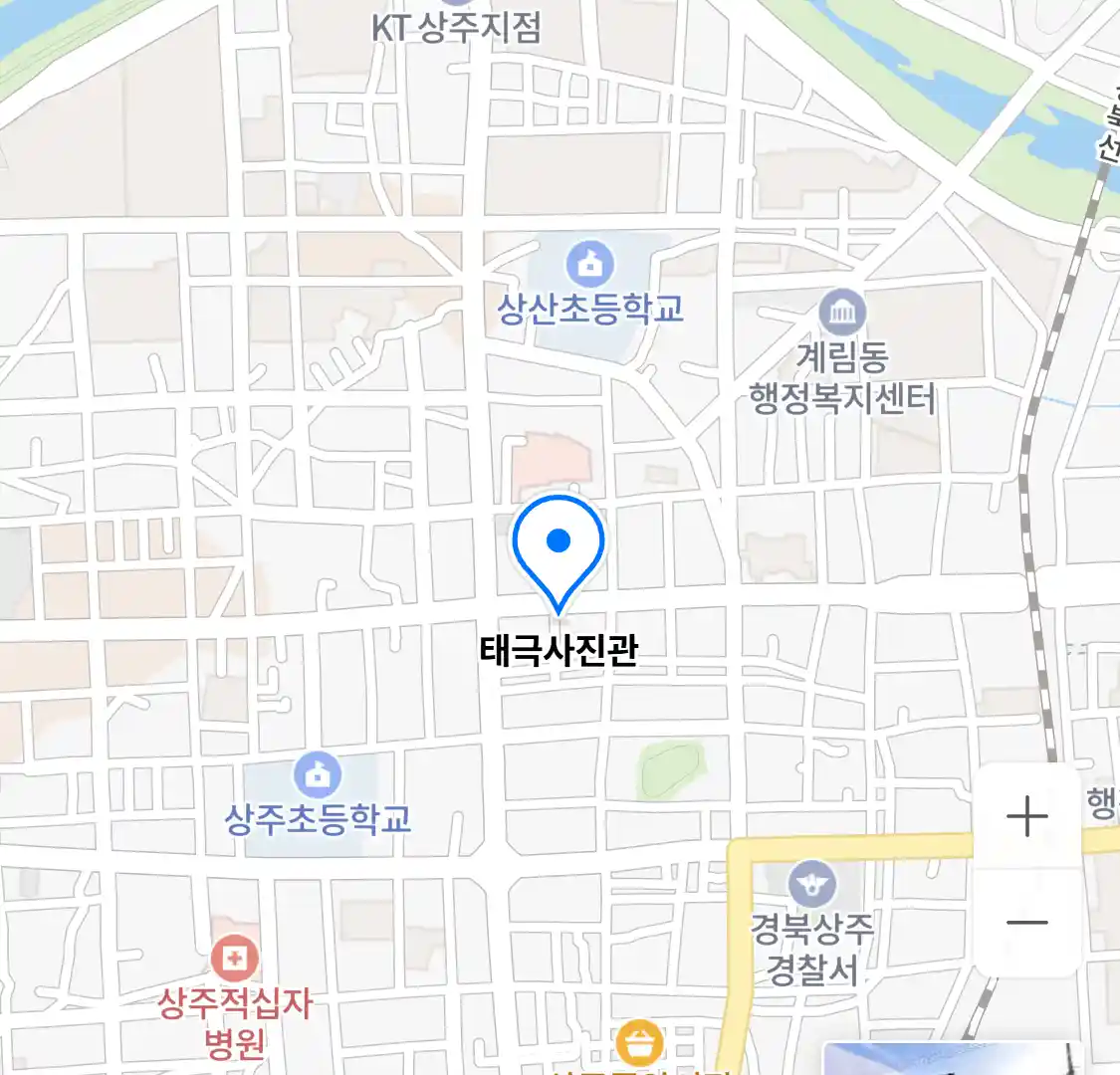Image resolution: width=1120 pixels, height=1075 pixels.
Task: Open the 계림동 행정복지센터 marker
Action: (842, 314)
